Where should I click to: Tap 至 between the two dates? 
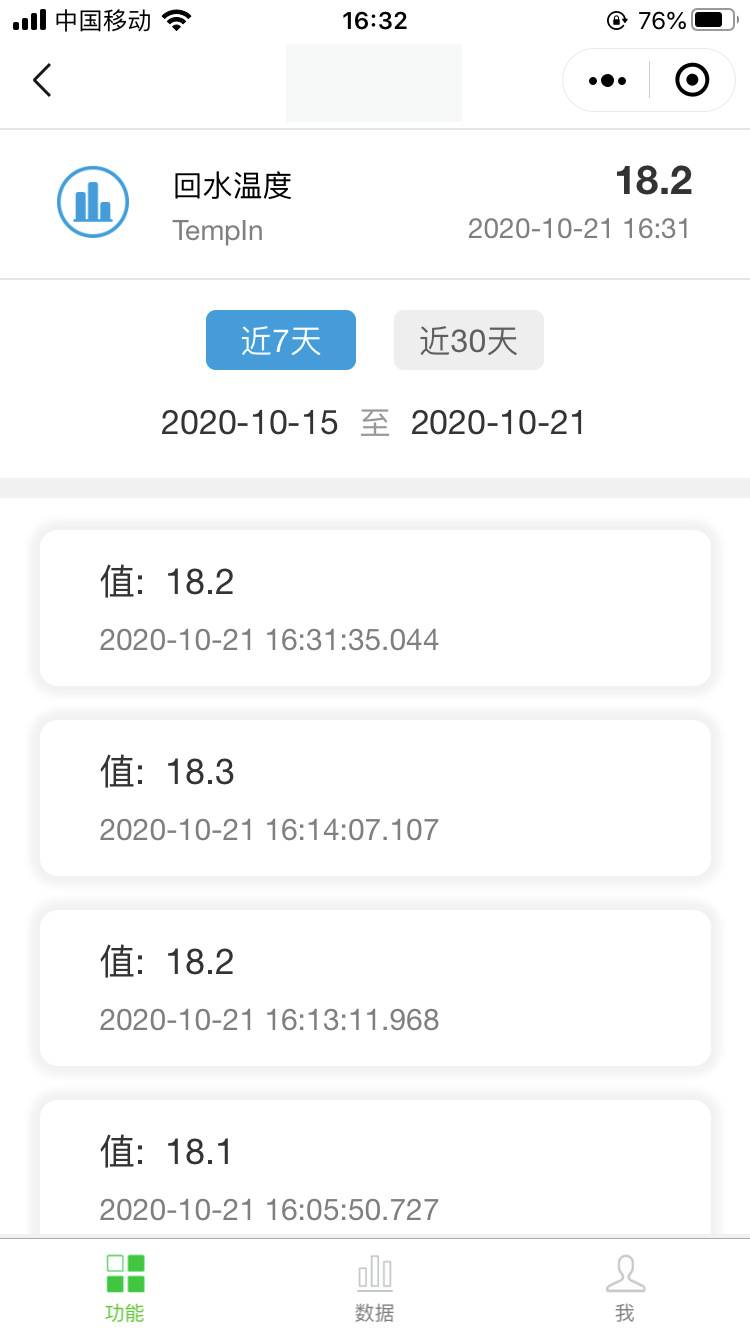tap(374, 423)
